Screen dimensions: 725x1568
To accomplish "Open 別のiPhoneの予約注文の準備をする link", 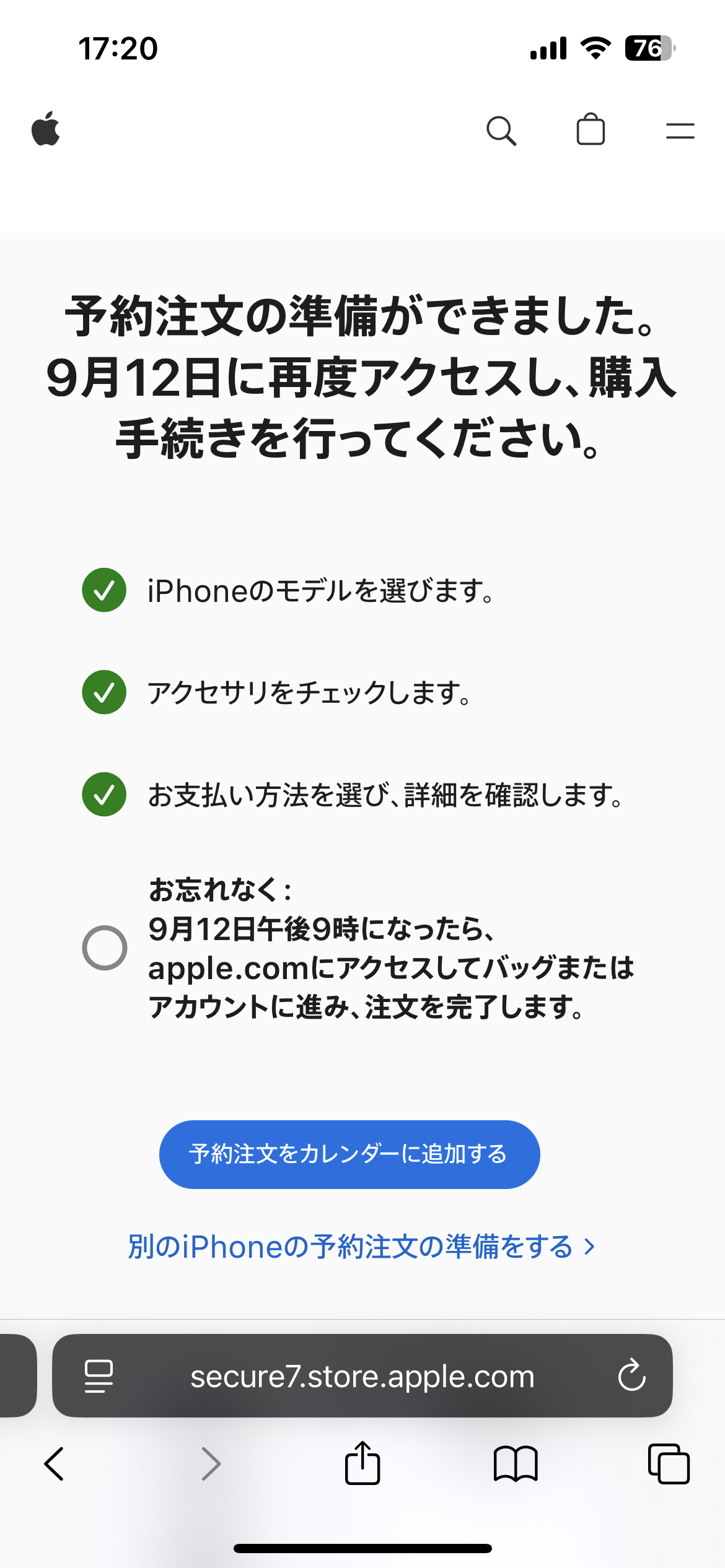I will pyautogui.click(x=361, y=1246).
